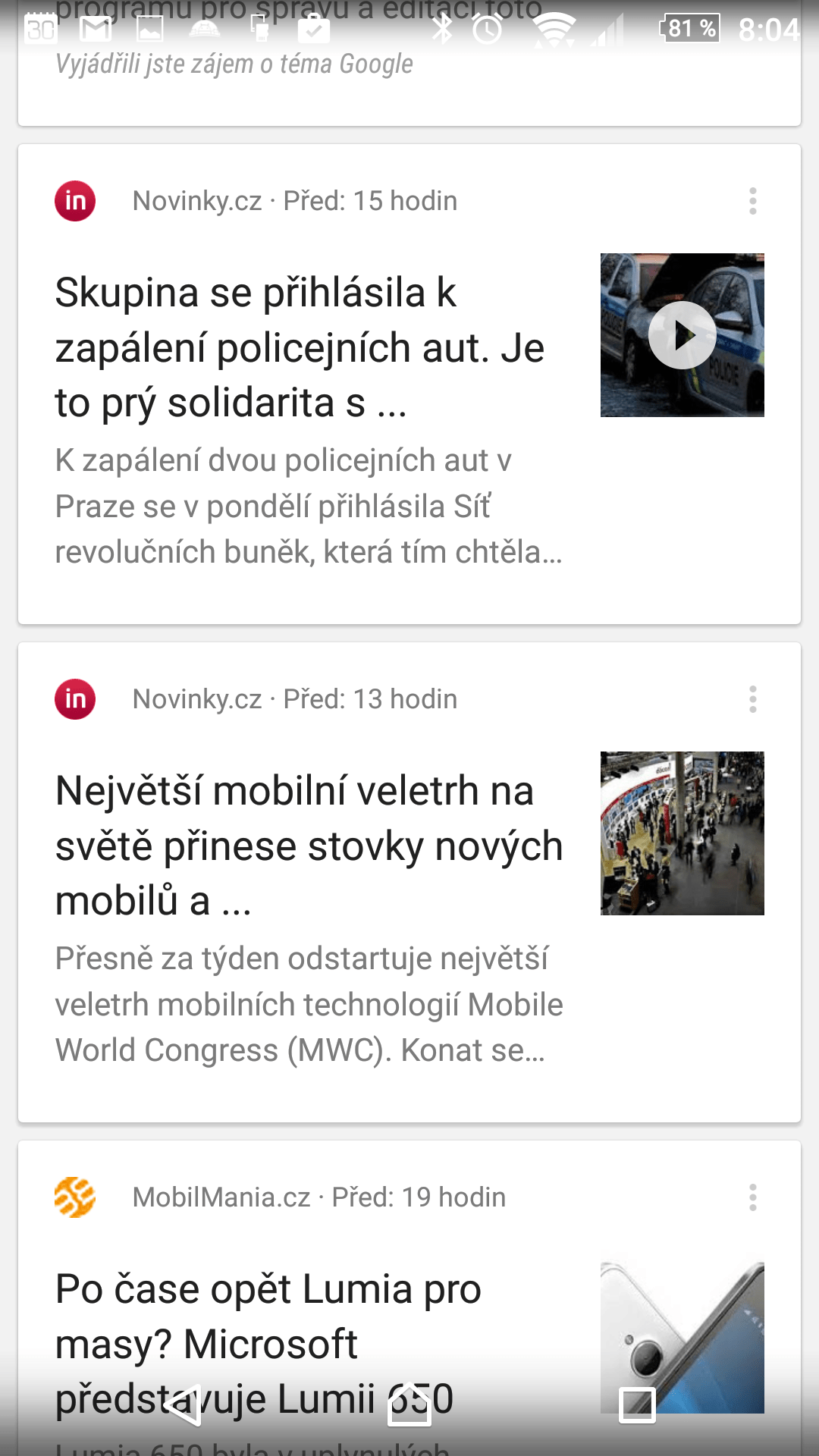This screenshot has height=1456, width=819.
Task: Open overflow menu on MobilMania Lumia card
Action: click(x=752, y=1197)
